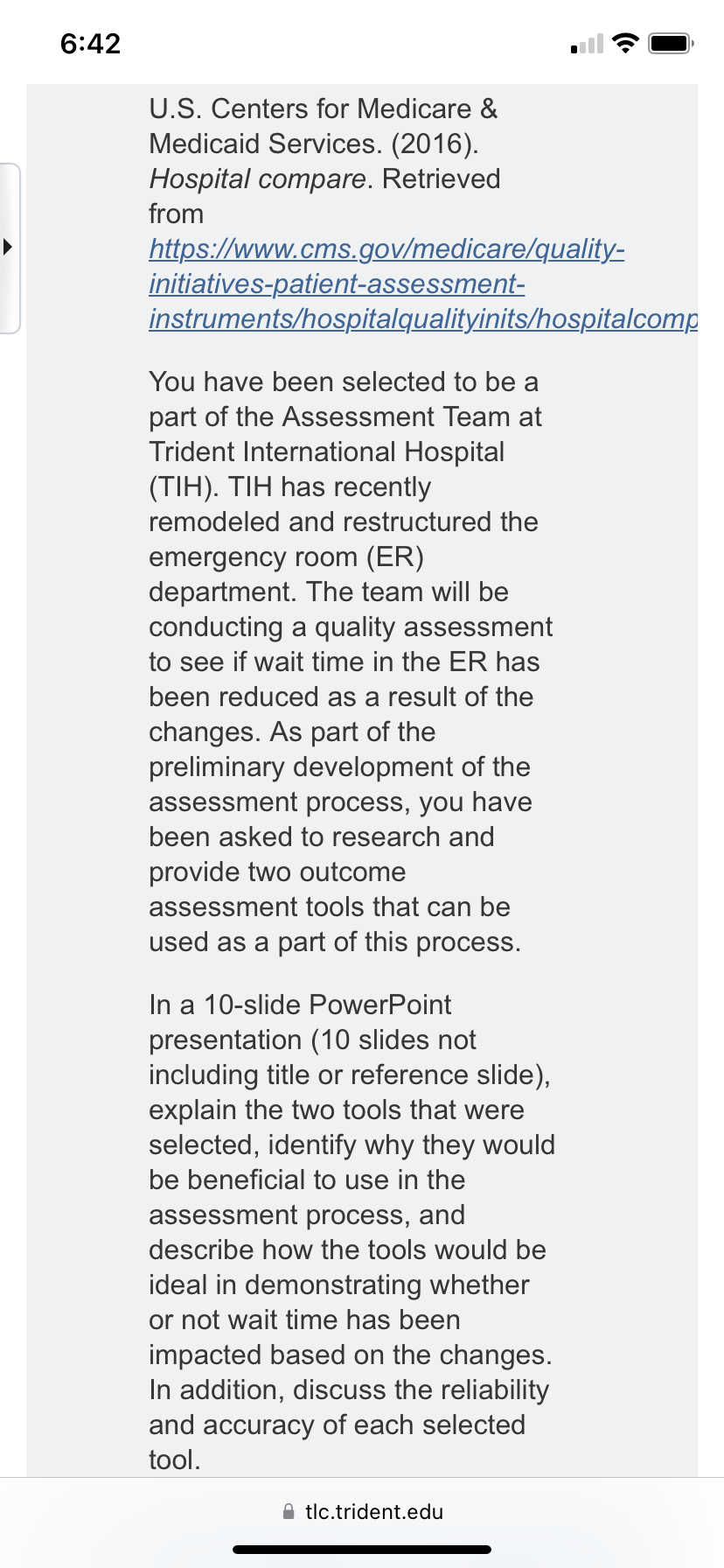Image resolution: width=724 pixels, height=1568 pixels.
Task: Open the cms.gov Hospital Compare link
Action: 423,283
